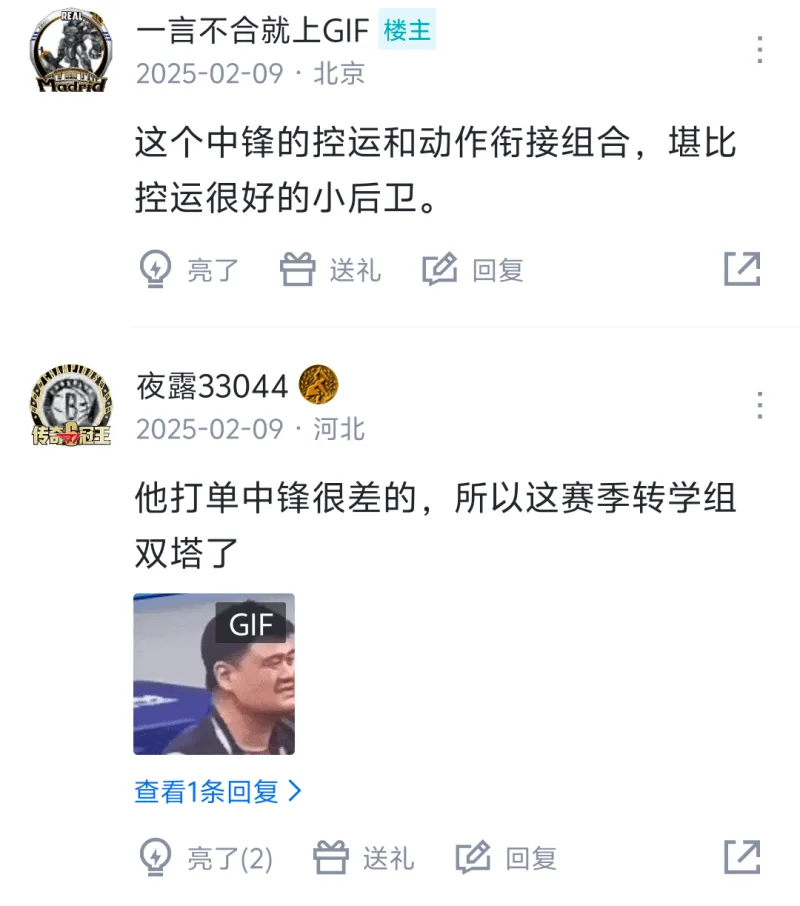
Task: Open username 一言不合就上GIF profile
Action: click(253, 32)
